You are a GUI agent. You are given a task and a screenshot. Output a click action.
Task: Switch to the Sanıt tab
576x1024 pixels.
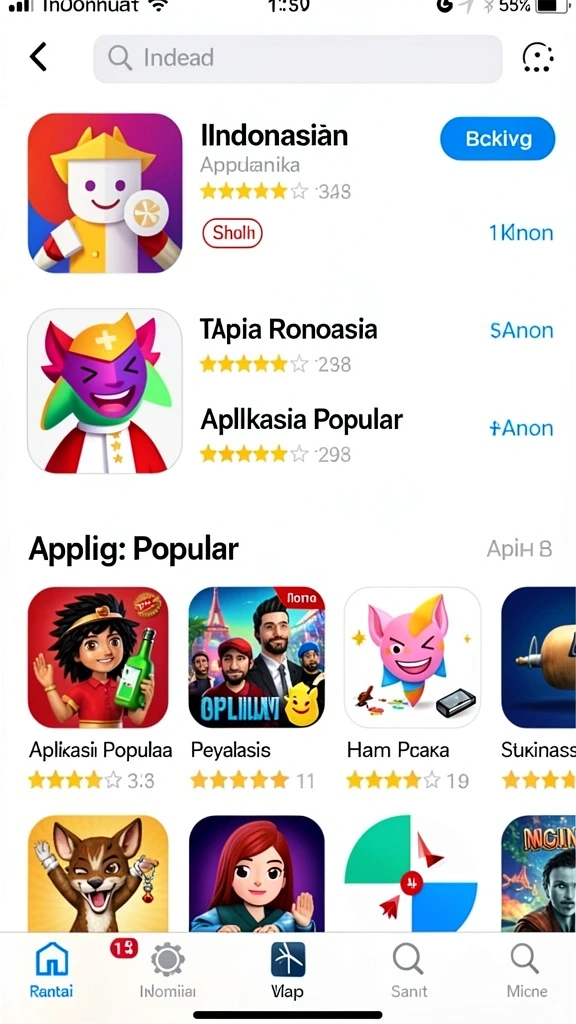(409, 971)
